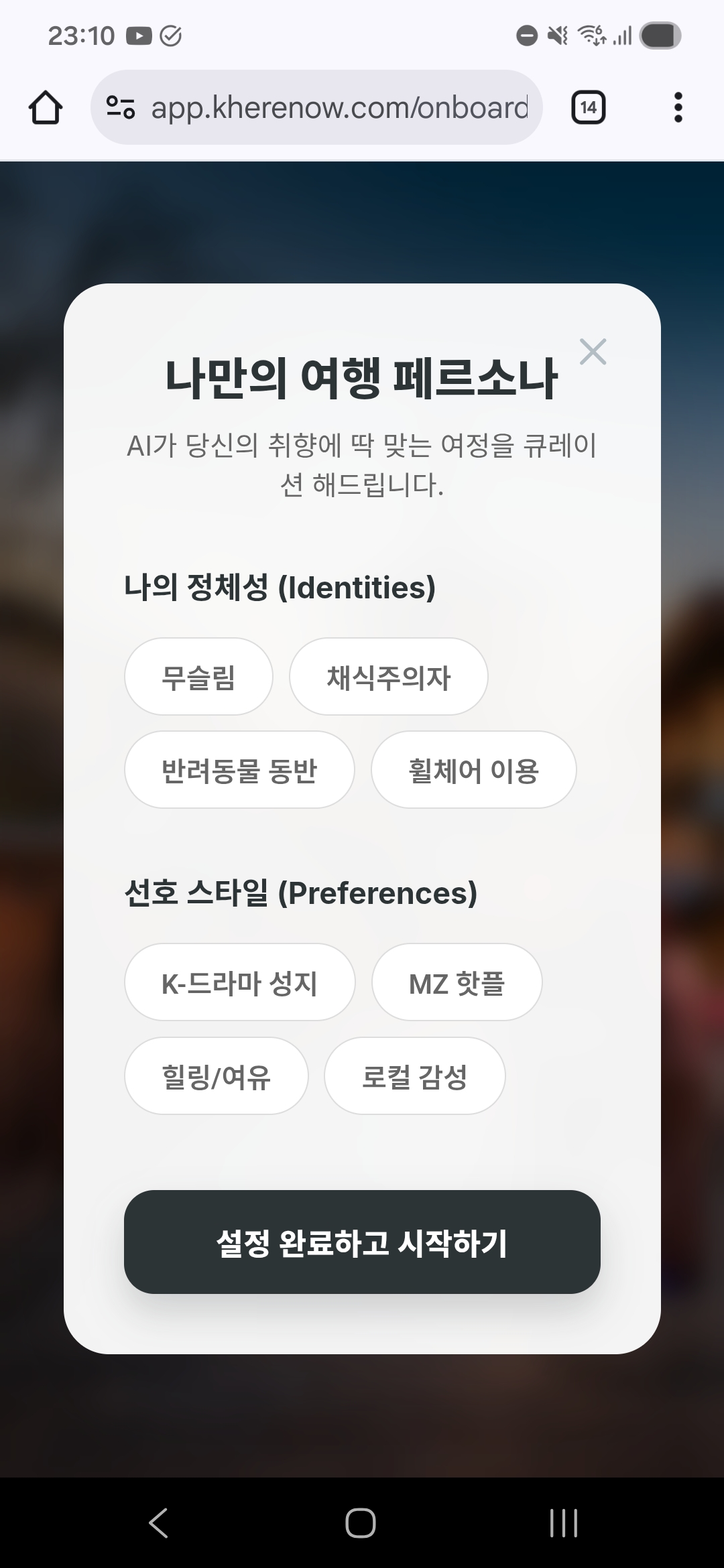Choose the K-드라마 성지 preference
Image resolution: width=724 pixels, height=1568 pixels.
[239, 982]
